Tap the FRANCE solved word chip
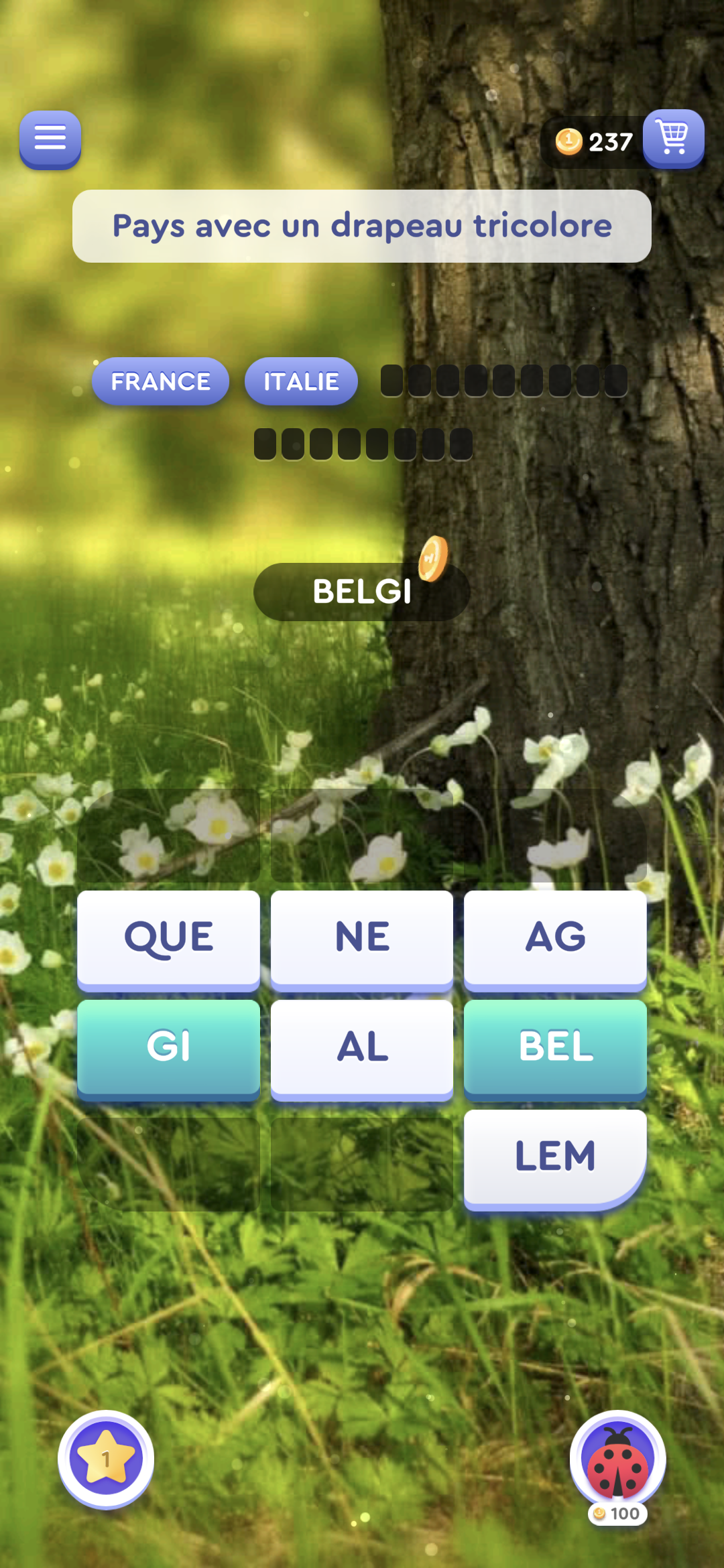This screenshot has height=1568, width=724. 160,381
